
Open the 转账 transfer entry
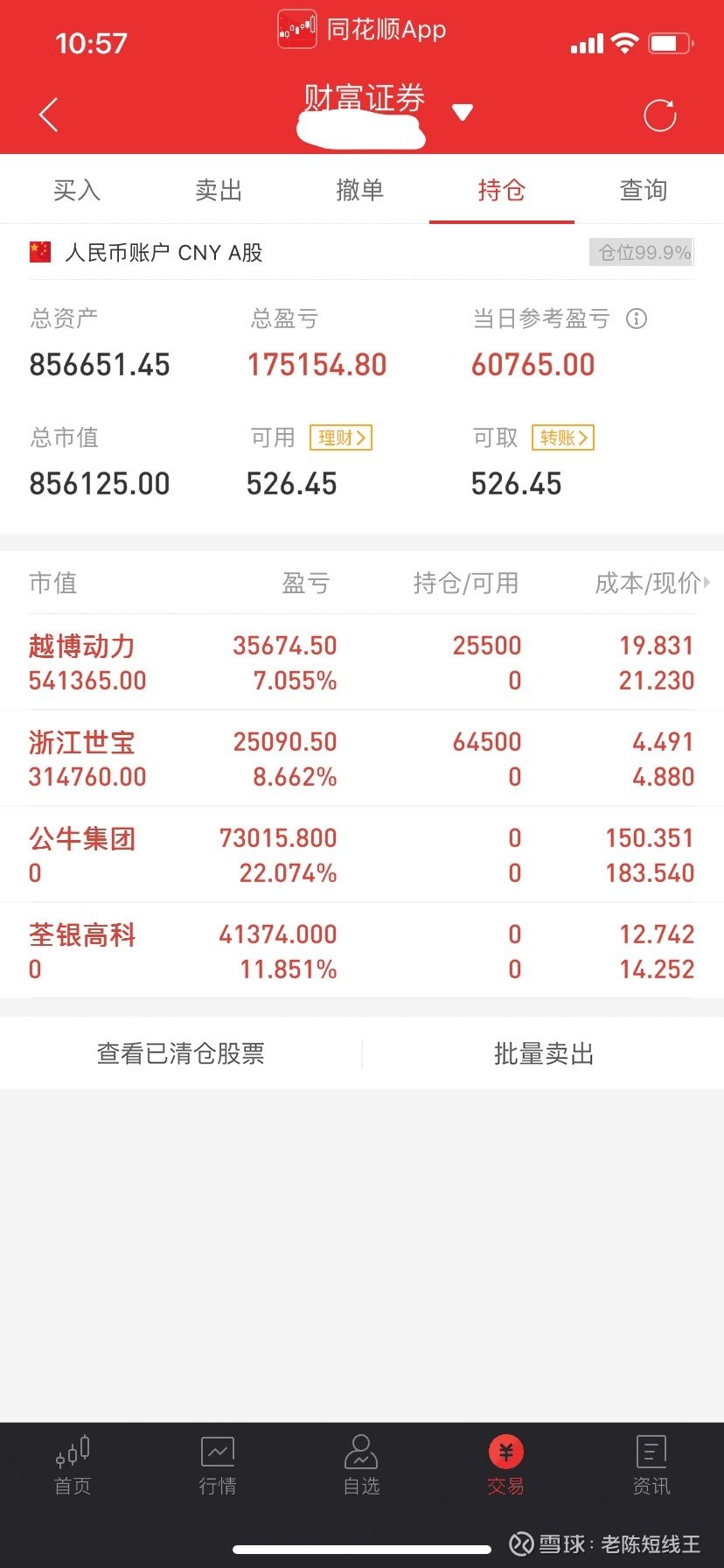pyautogui.click(x=563, y=437)
